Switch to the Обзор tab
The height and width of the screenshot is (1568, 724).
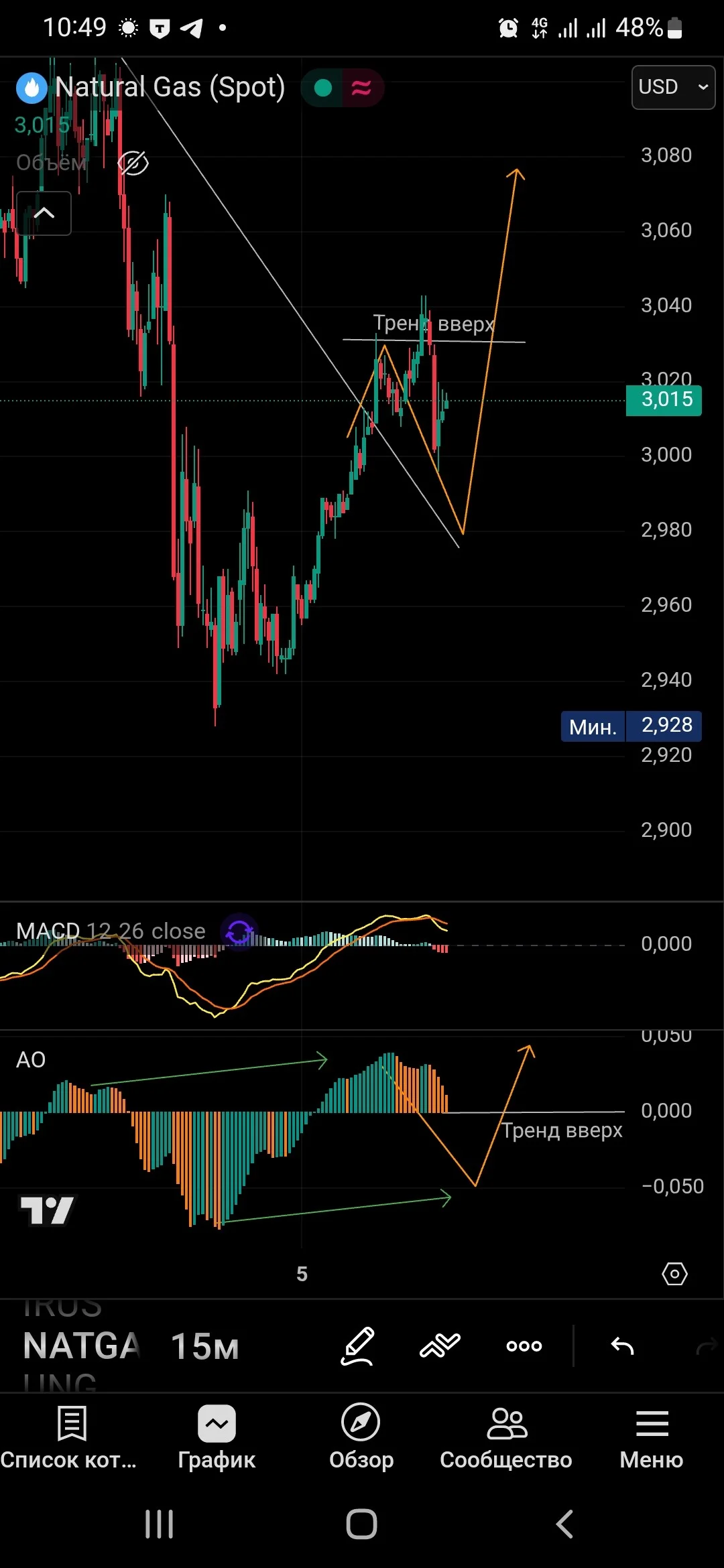coord(361,1438)
